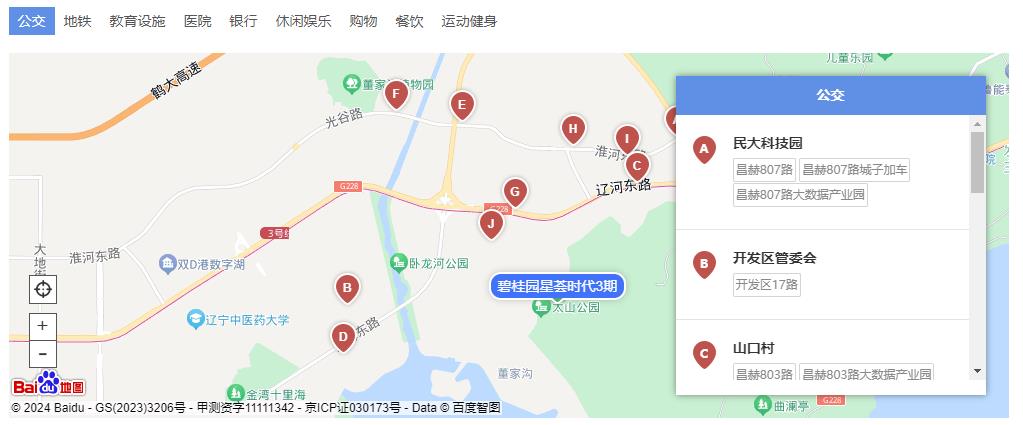The height and width of the screenshot is (425, 1023).
Task: Open the 餐饮 tab
Action: click(x=409, y=21)
